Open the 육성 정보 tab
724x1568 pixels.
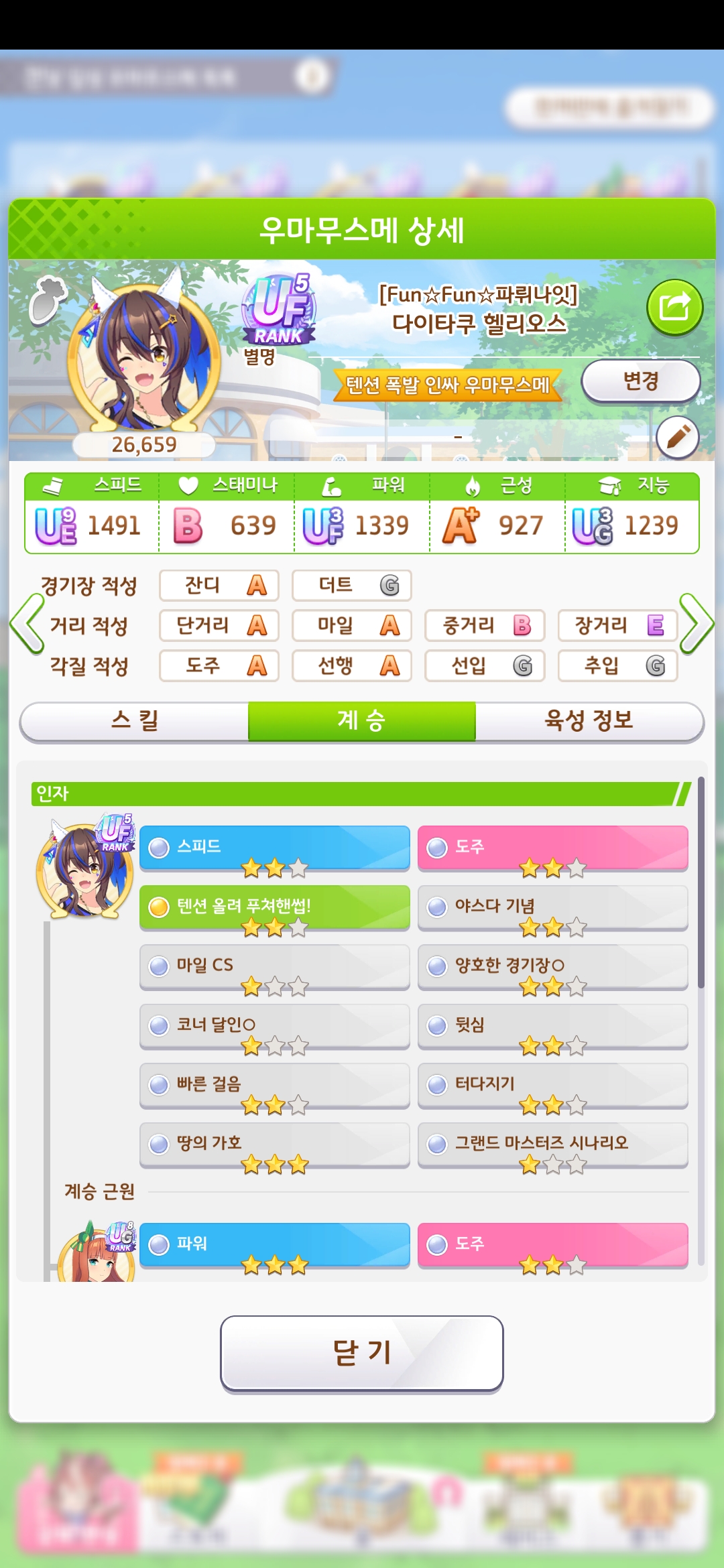(589, 721)
